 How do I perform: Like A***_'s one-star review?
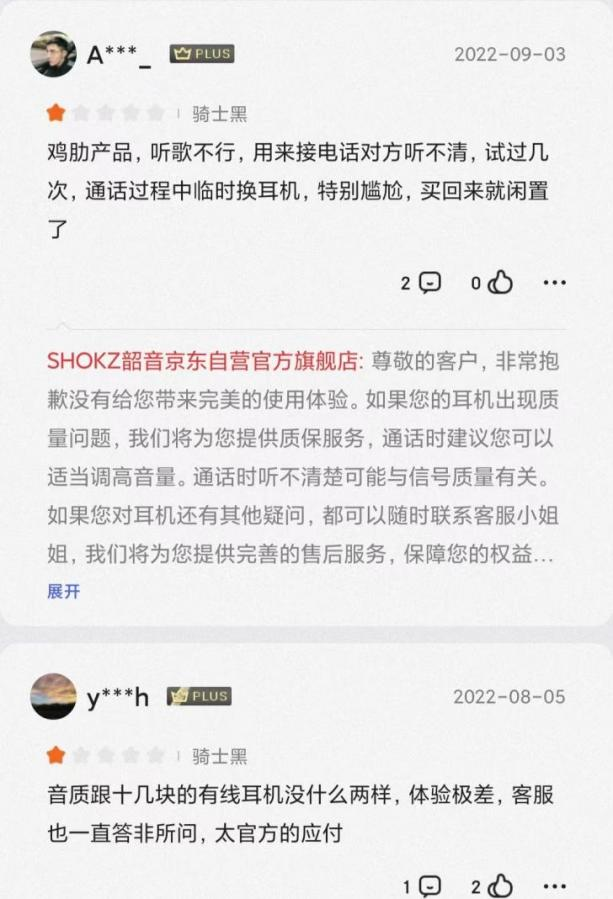click(x=492, y=282)
